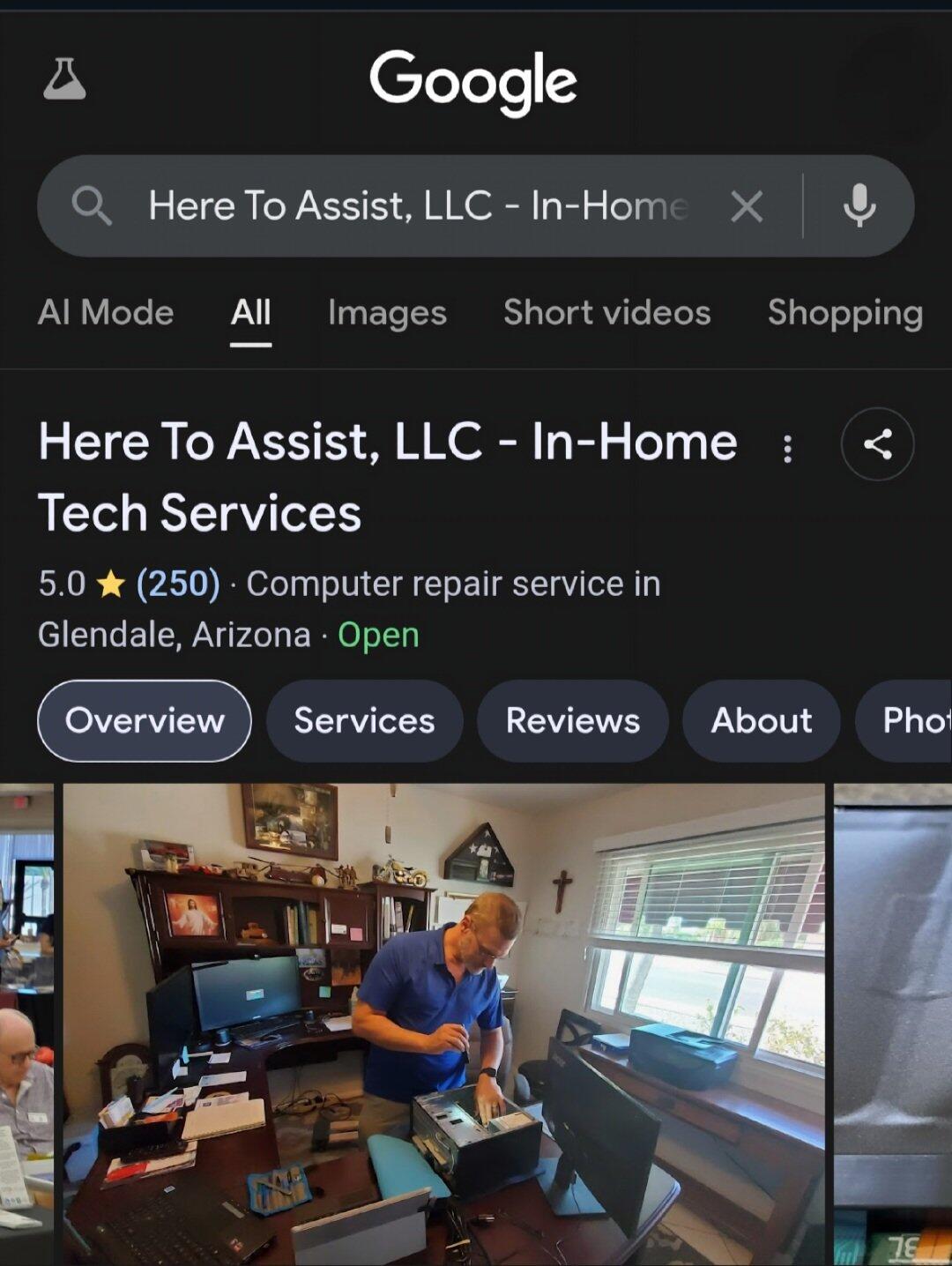The width and height of the screenshot is (952, 1266).
Task: Open the Reviews chip
Action: pos(572,721)
